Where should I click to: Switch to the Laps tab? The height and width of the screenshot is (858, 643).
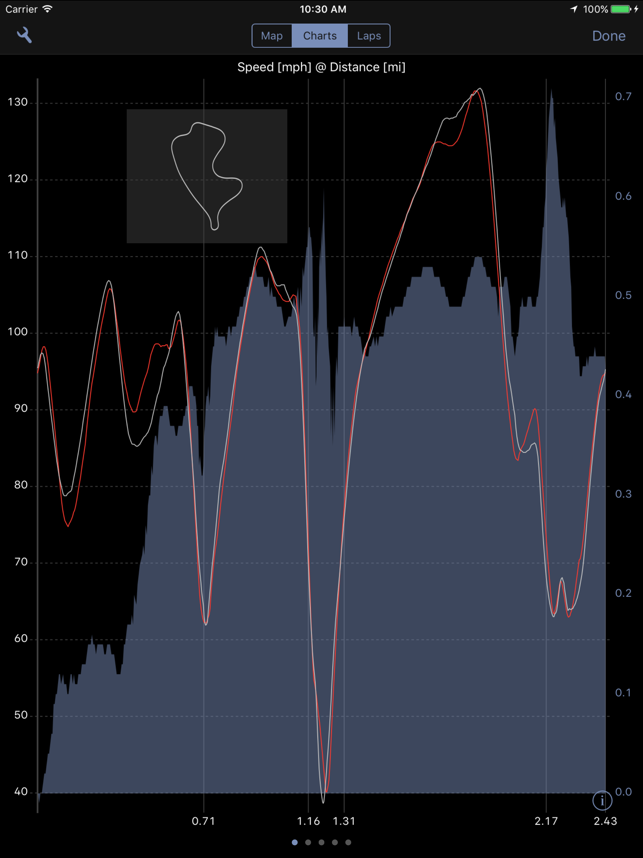(369, 36)
